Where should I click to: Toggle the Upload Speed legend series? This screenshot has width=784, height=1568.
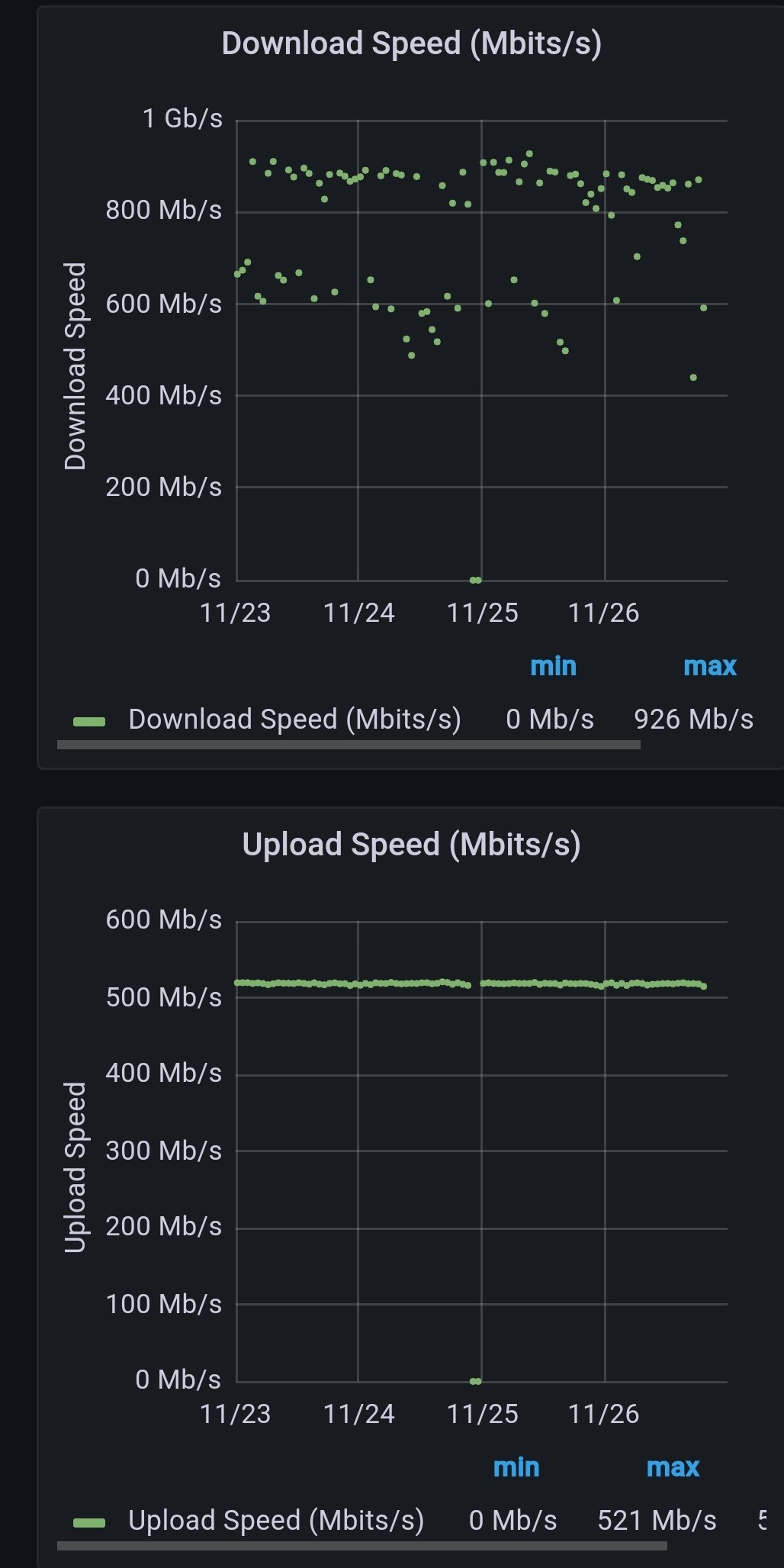pyautogui.click(x=276, y=1520)
